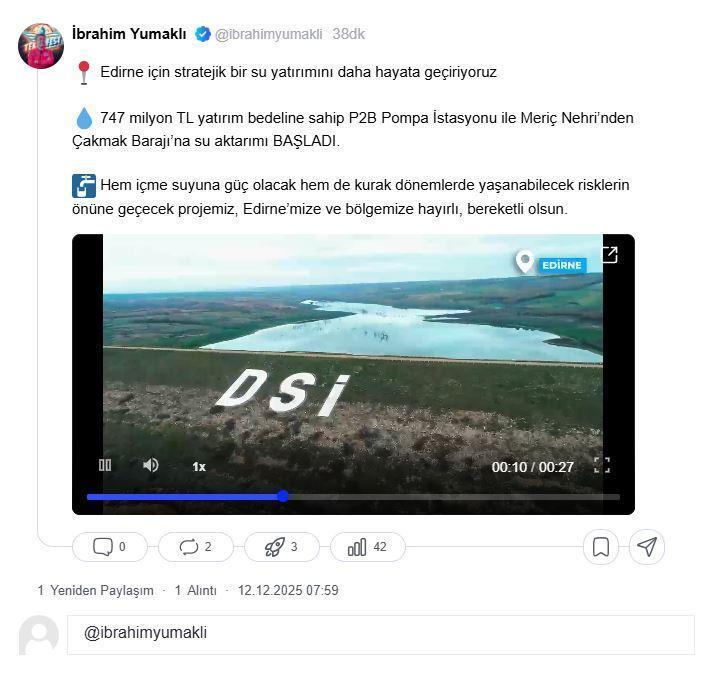
Task: Focus the reply field with @ibrahimyumakli
Action: pyautogui.click(x=380, y=634)
